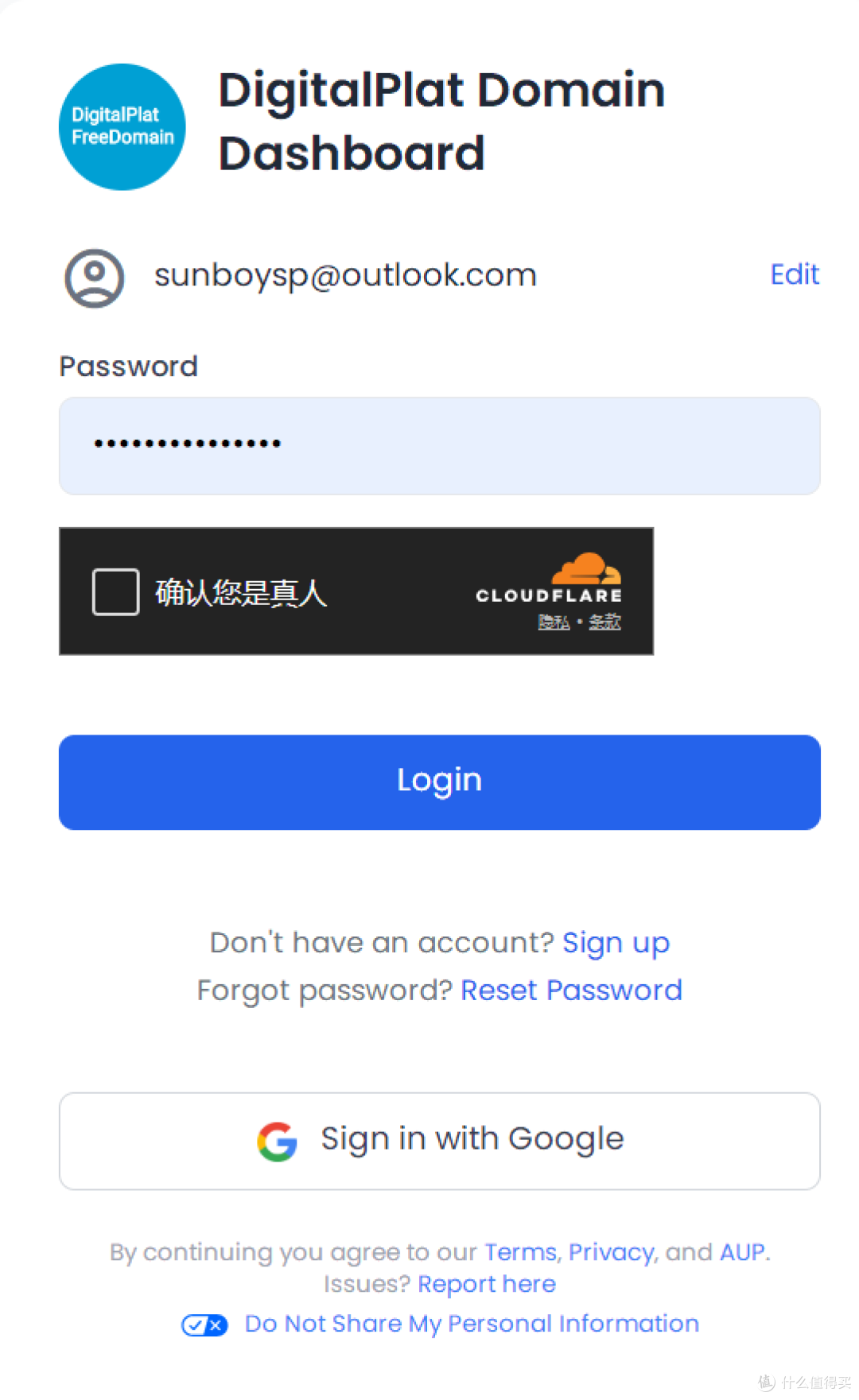Click Reset Password
Image resolution: width=859 pixels, height=1400 pixels.
[x=571, y=991]
